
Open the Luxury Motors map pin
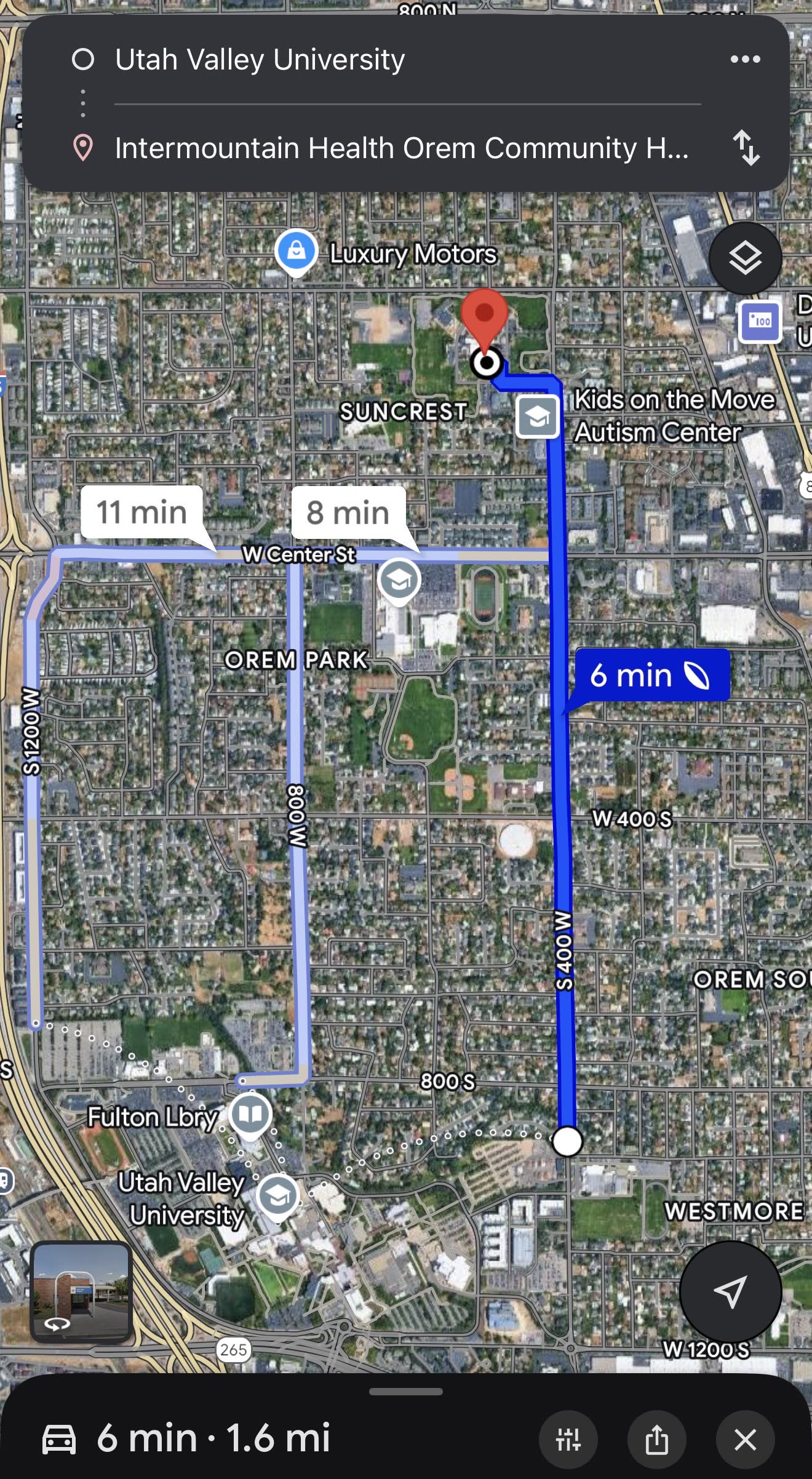point(297,251)
